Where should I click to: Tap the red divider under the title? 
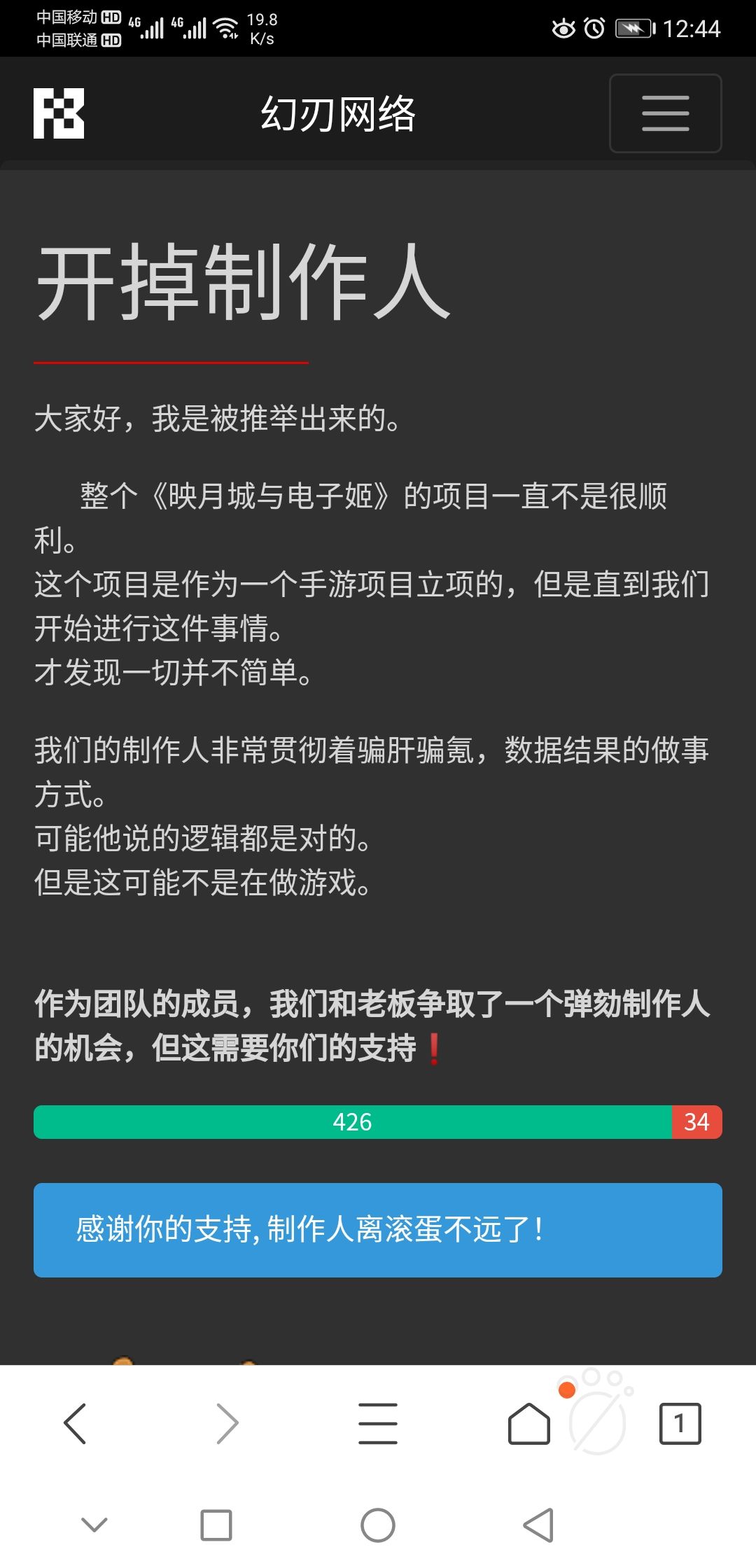pos(171,360)
